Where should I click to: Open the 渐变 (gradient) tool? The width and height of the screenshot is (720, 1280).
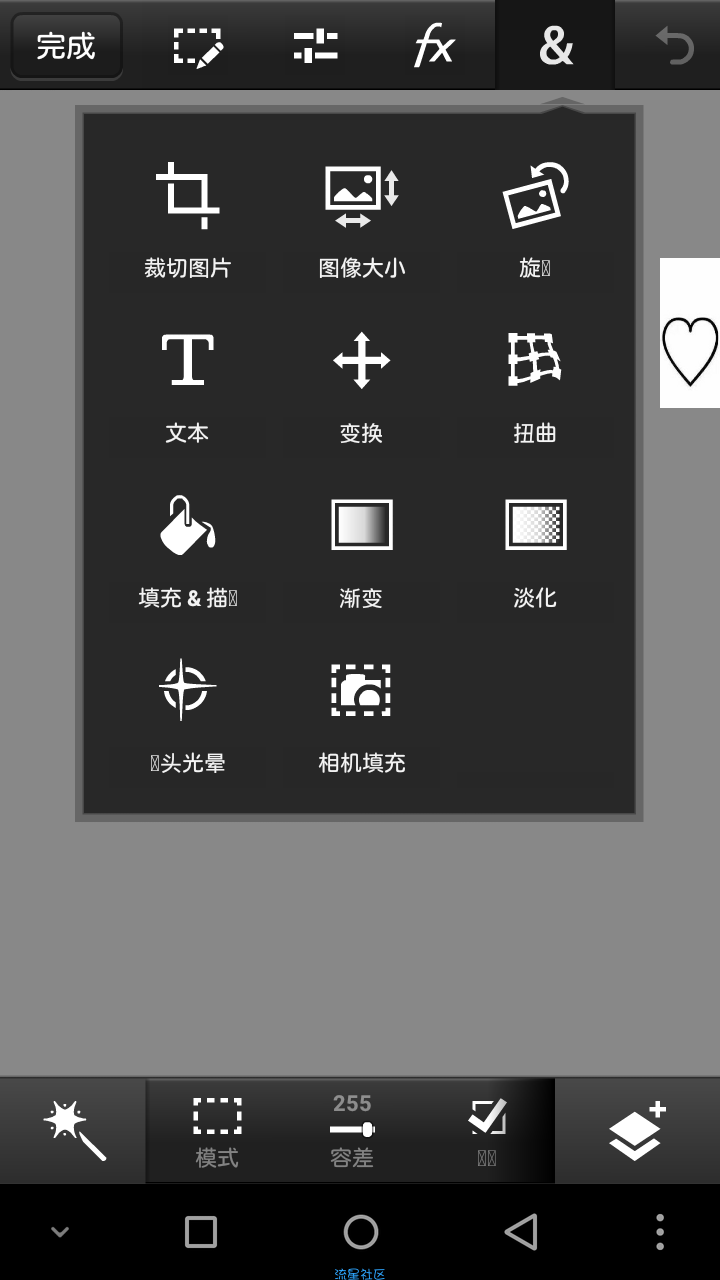361,545
